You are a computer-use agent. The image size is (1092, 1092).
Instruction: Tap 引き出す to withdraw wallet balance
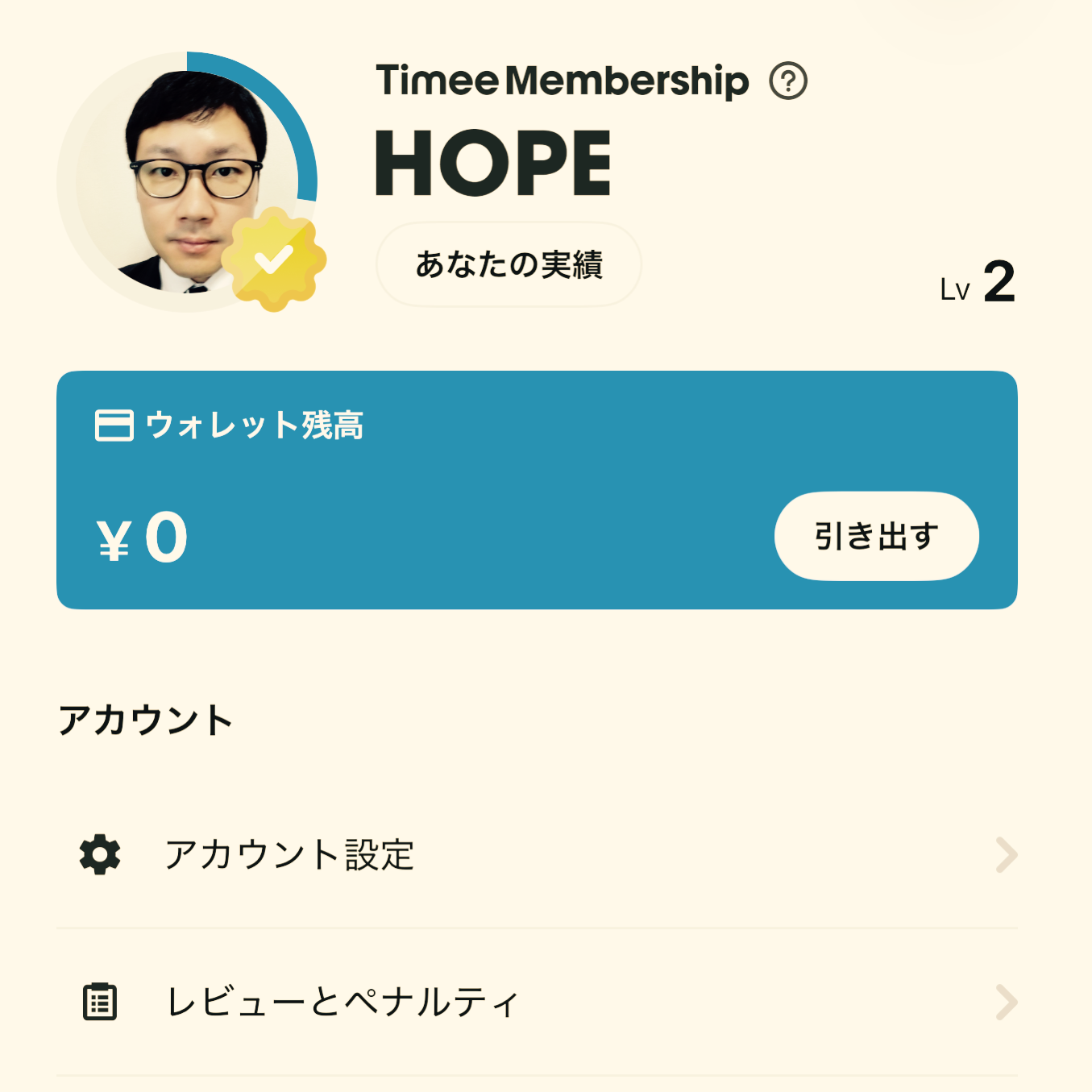tap(876, 536)
